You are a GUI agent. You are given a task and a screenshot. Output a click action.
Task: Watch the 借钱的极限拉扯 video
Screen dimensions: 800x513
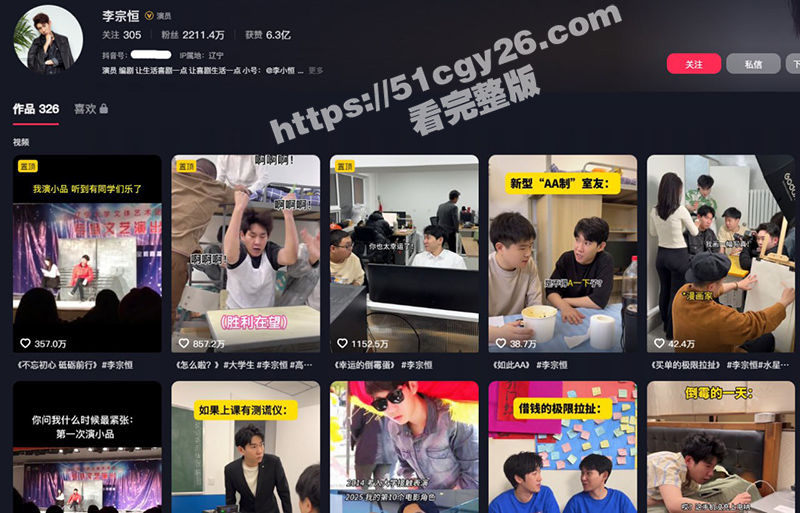click(x=563, y=447)
